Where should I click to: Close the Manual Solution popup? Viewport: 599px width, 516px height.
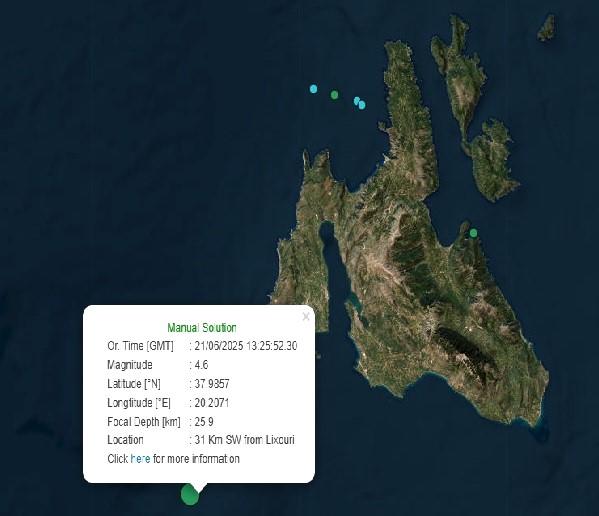click(306, 317)
